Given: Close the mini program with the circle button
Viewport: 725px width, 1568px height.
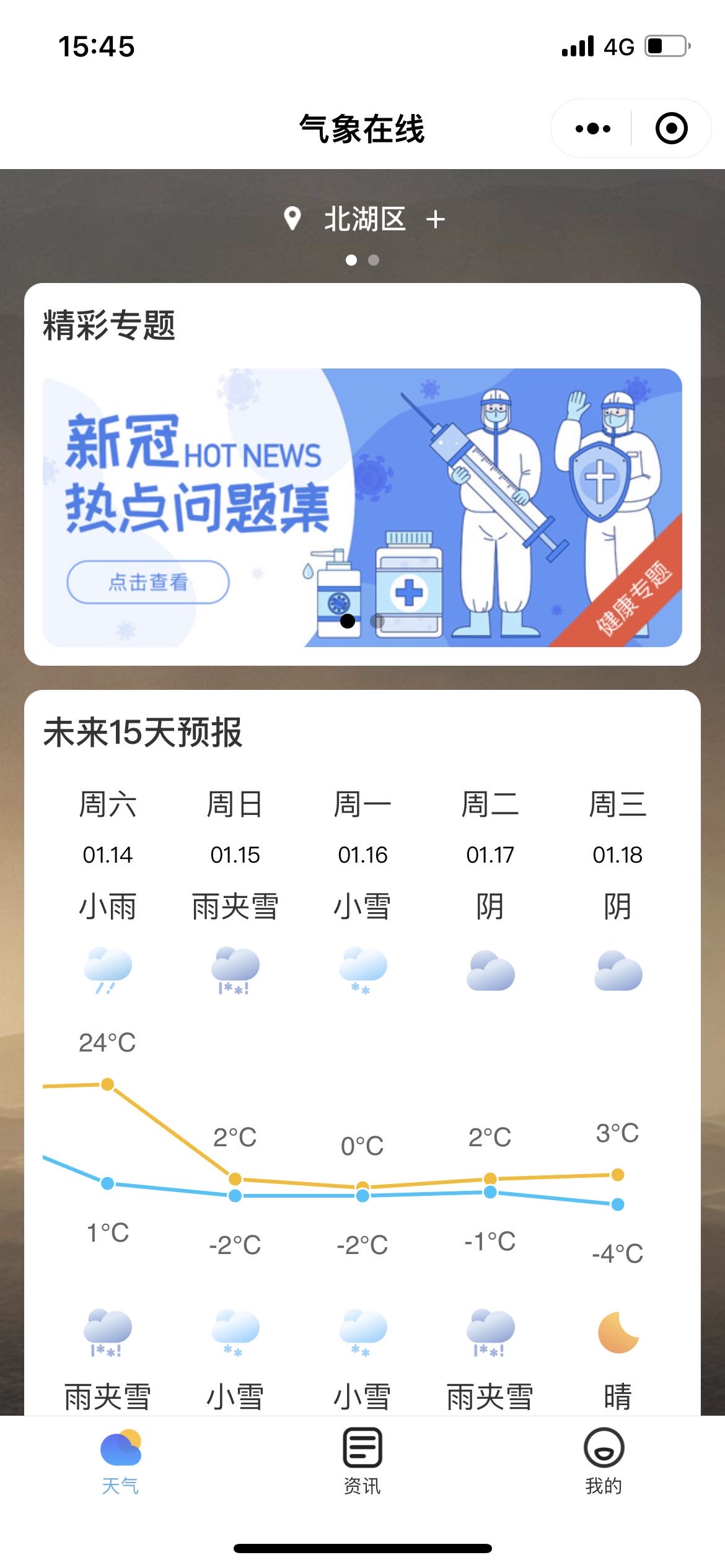Looking at the screenshot, I should click(671, 129).
